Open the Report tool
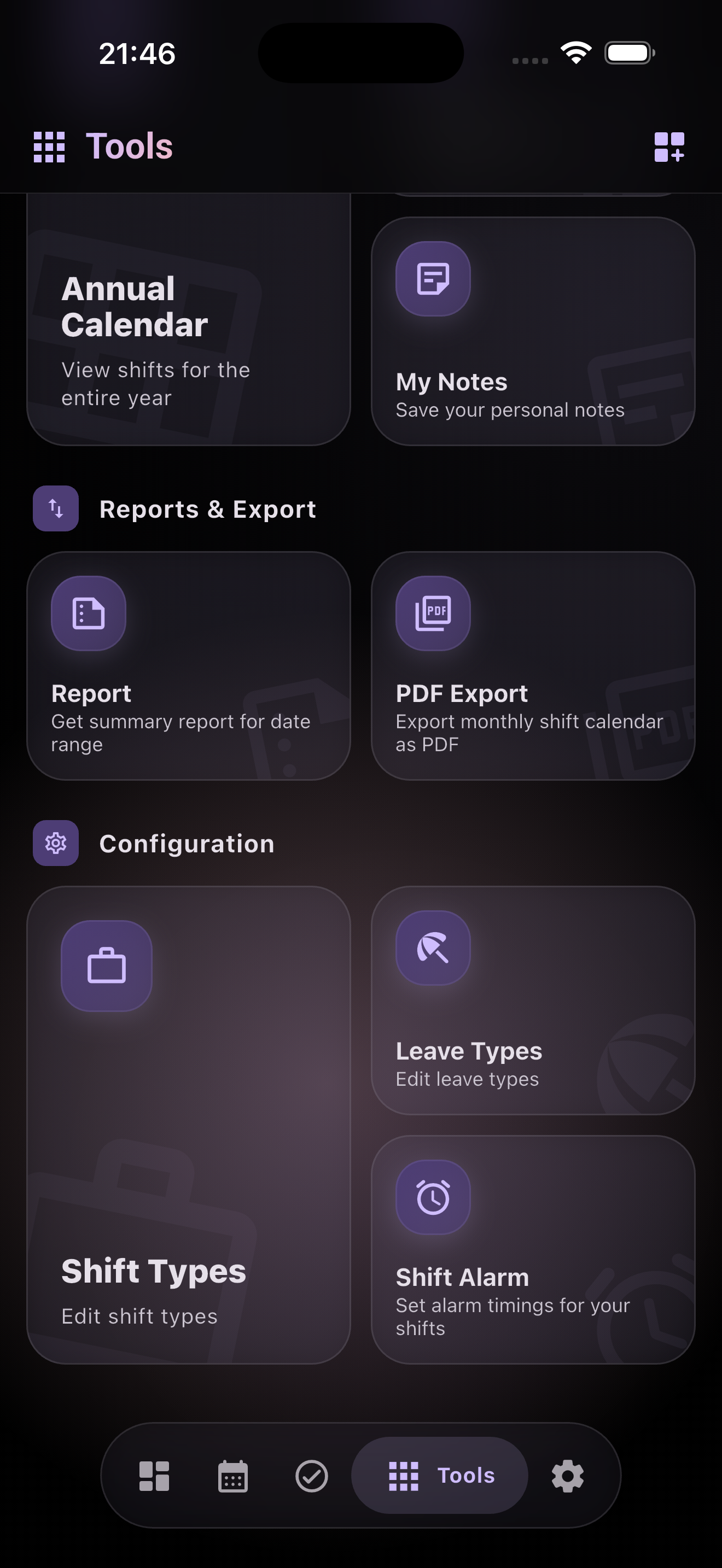The width and height of the screenshot is (722, 1568). (x=189, y=666)
